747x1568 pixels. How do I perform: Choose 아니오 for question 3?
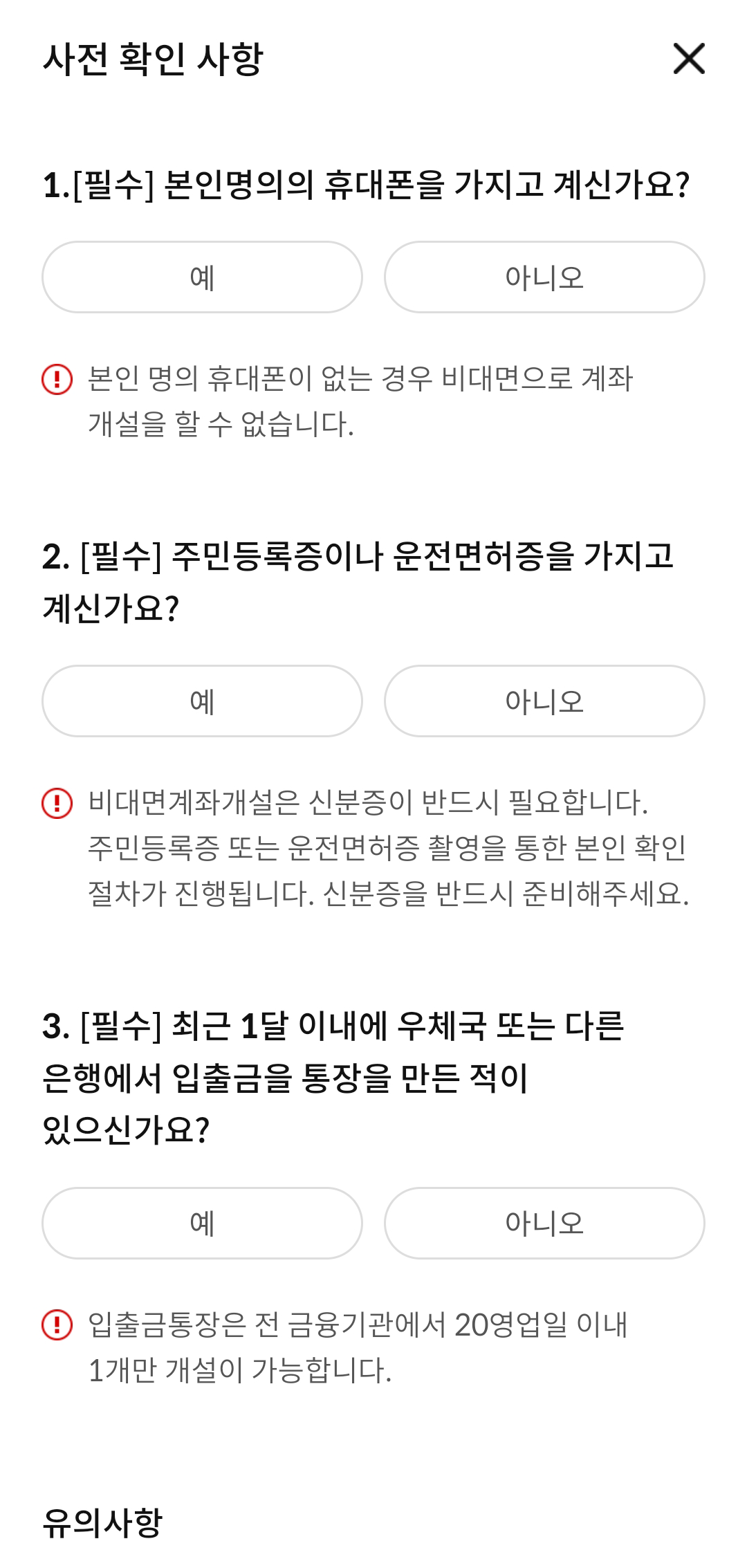point(544,1223)
